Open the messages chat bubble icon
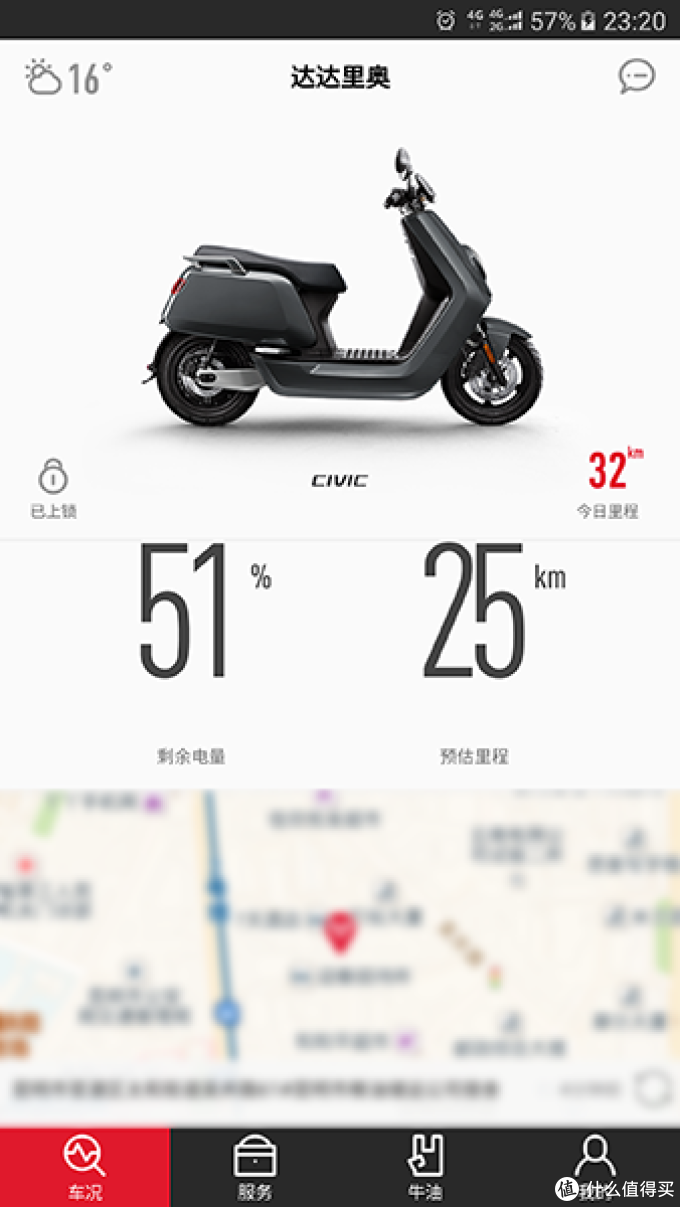 (636, 76)
